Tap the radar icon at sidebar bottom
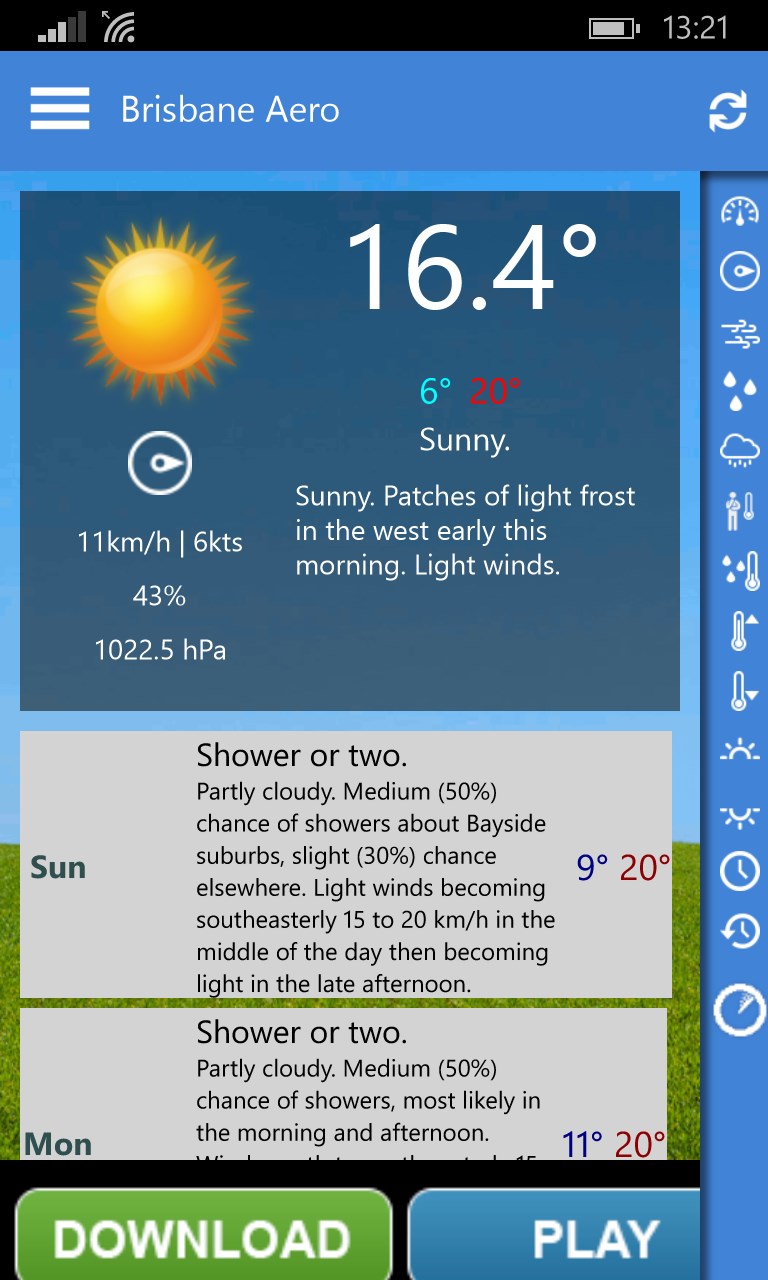The image size is (768, 1280). 740,1010
